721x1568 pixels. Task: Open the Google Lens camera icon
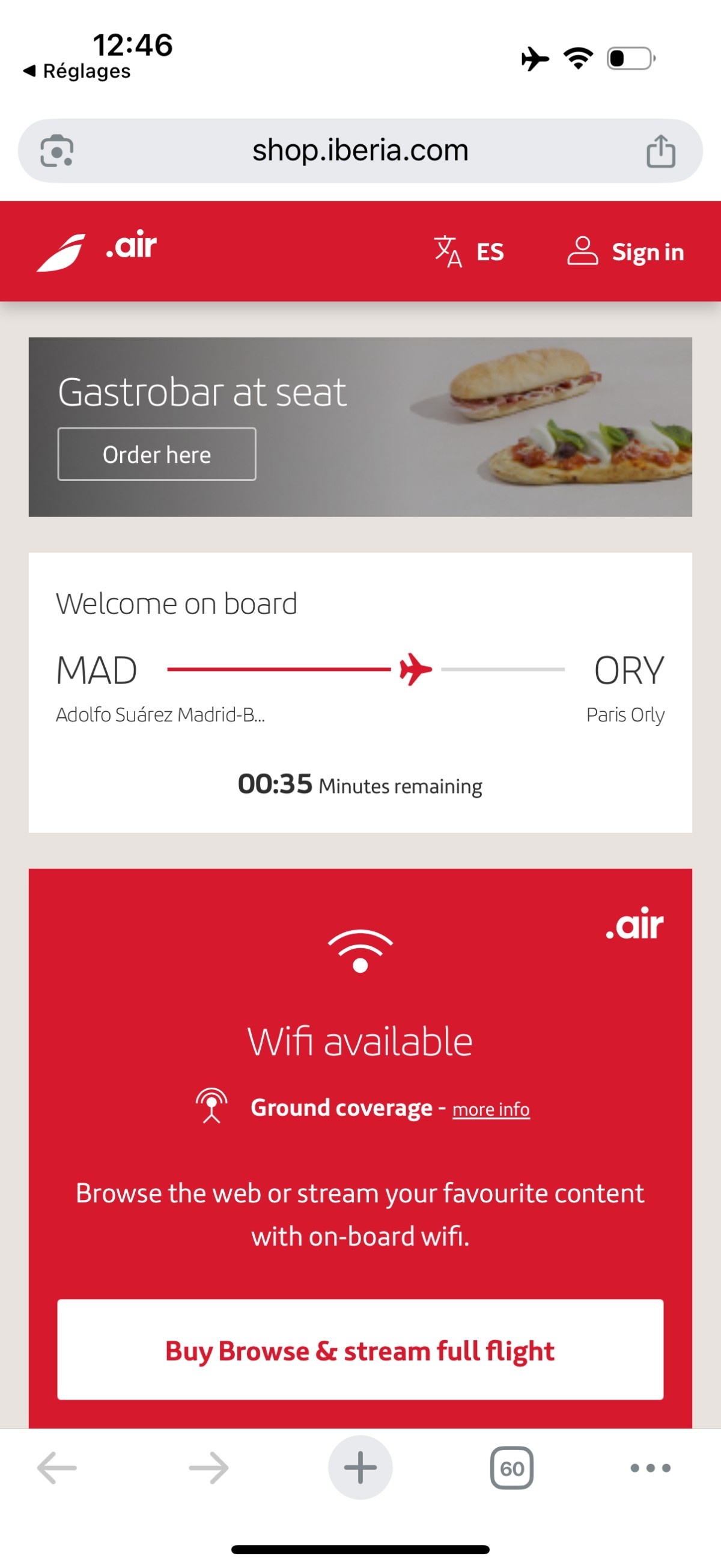click(56, 150)
